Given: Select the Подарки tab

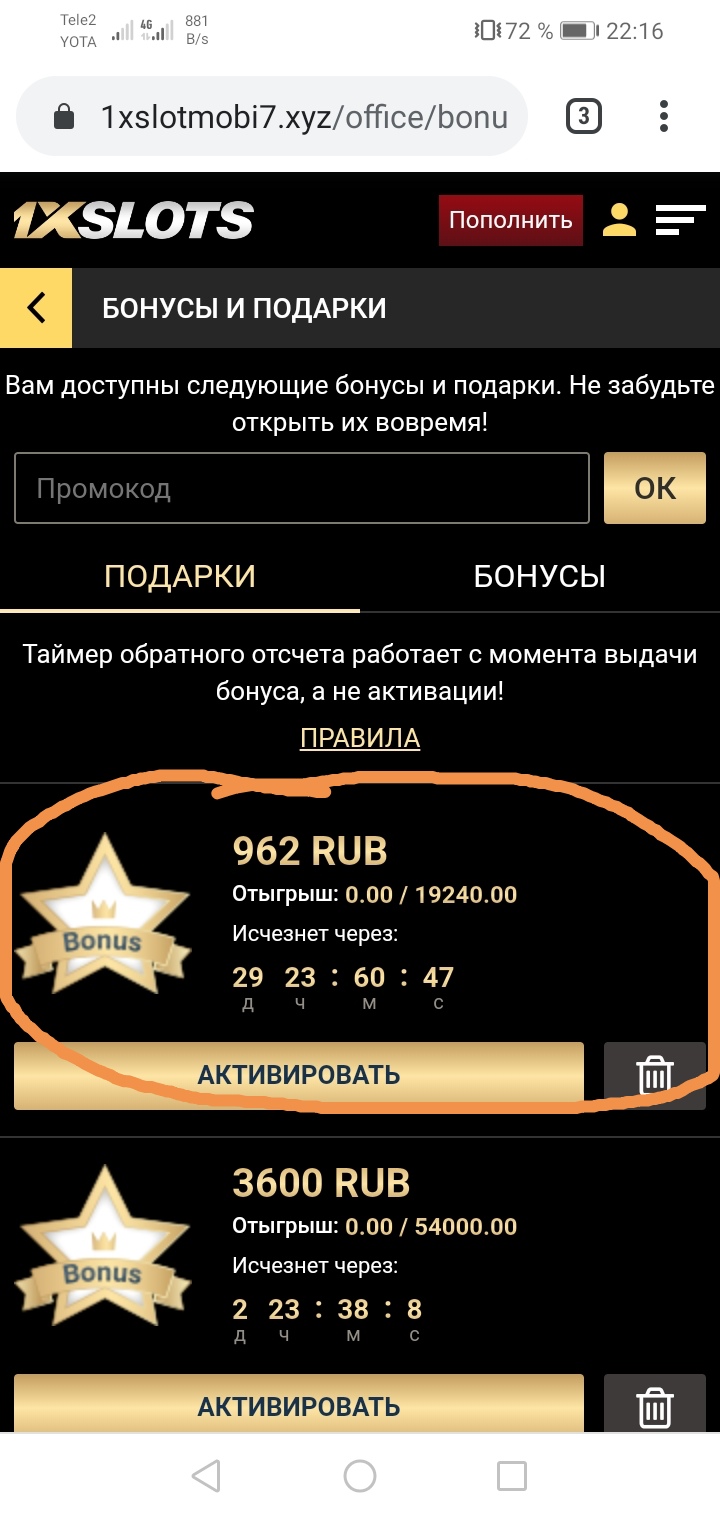Looking at the screenshot, I should coord(180,576).
